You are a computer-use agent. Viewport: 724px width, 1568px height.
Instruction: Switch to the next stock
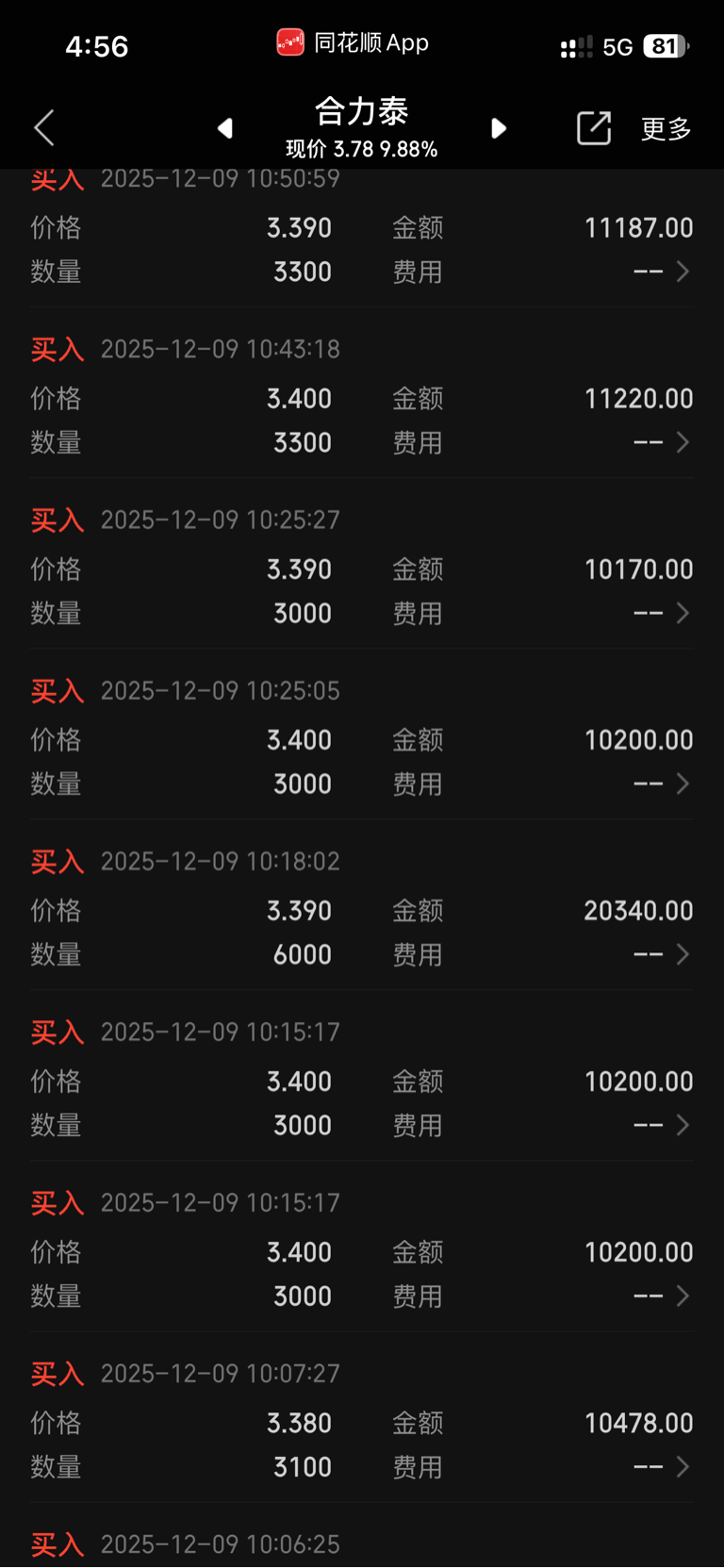point(499,128)
